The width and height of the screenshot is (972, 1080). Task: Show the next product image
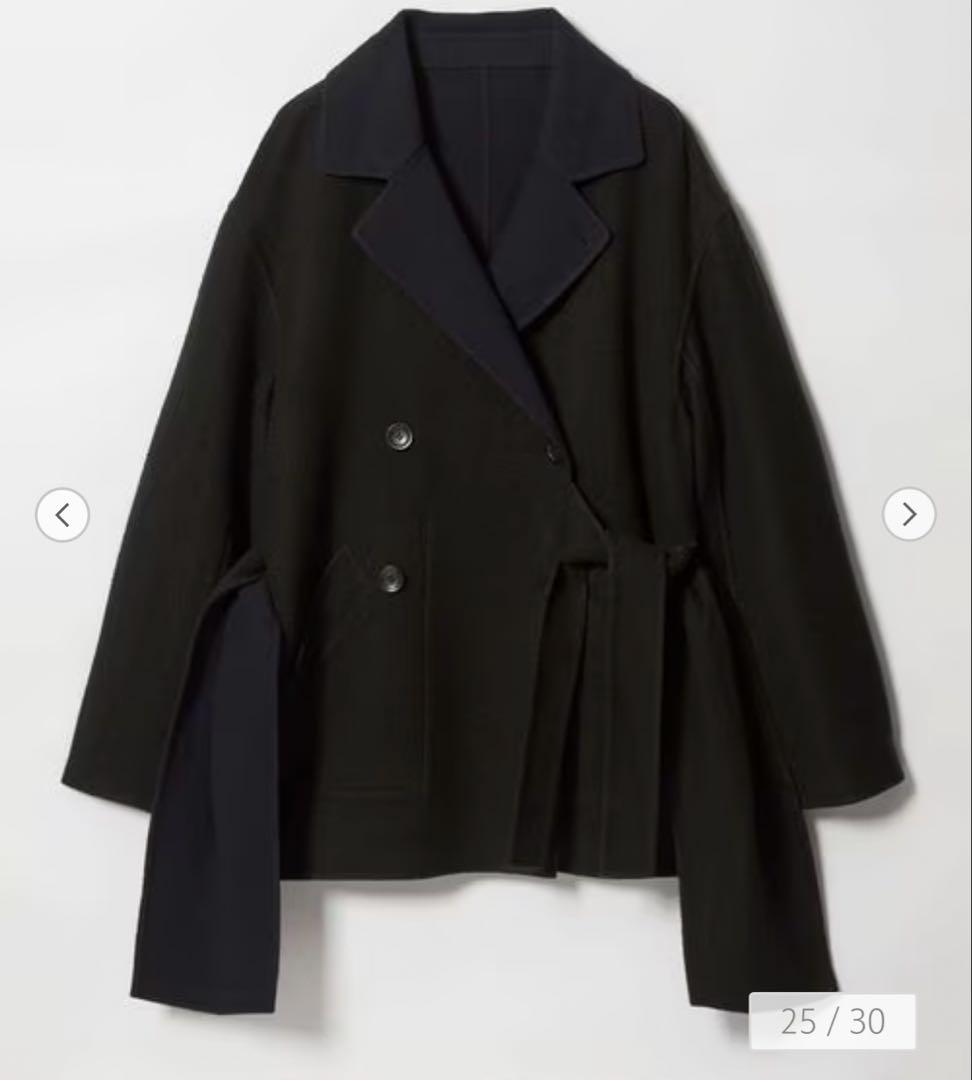point(908,514)
